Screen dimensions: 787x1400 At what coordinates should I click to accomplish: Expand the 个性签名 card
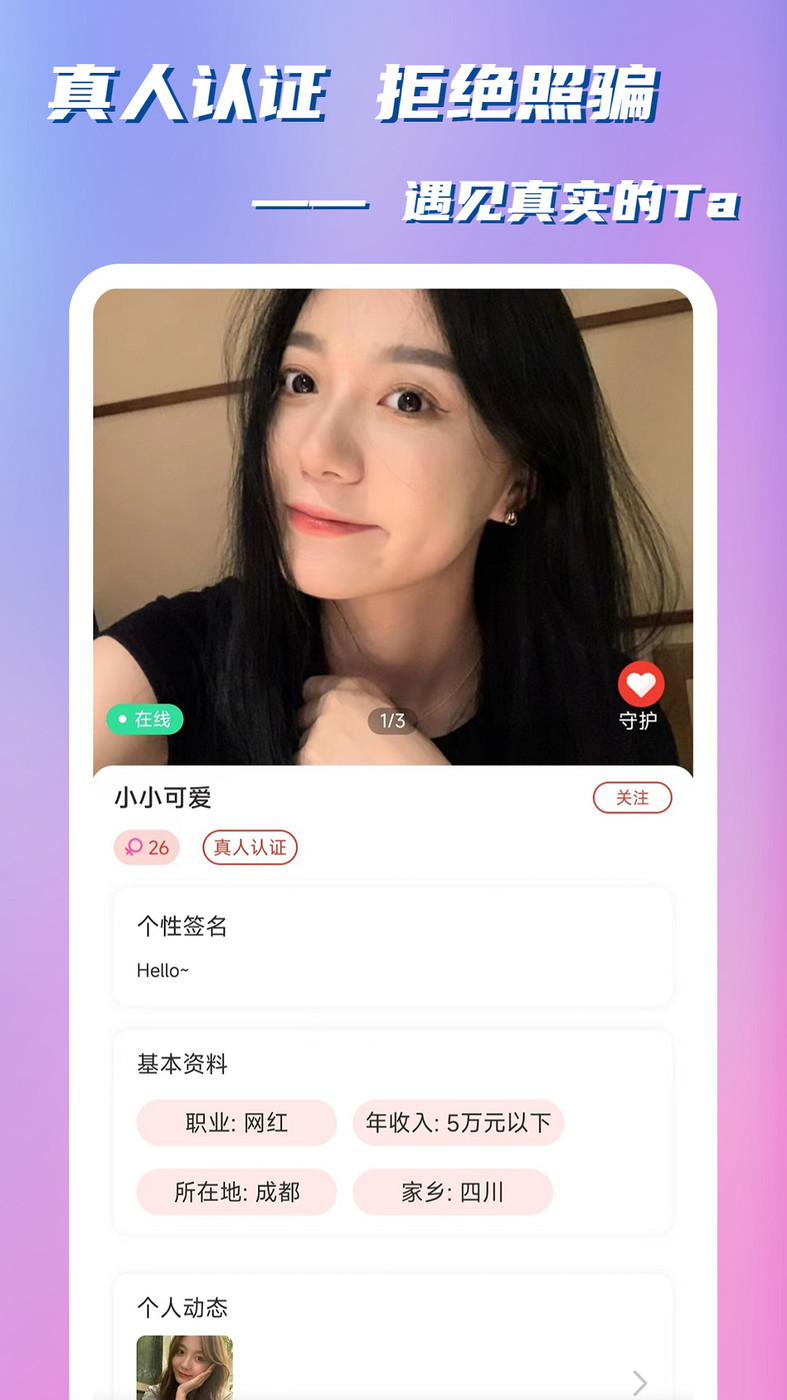pyautogui.click(x=392, y=945)
